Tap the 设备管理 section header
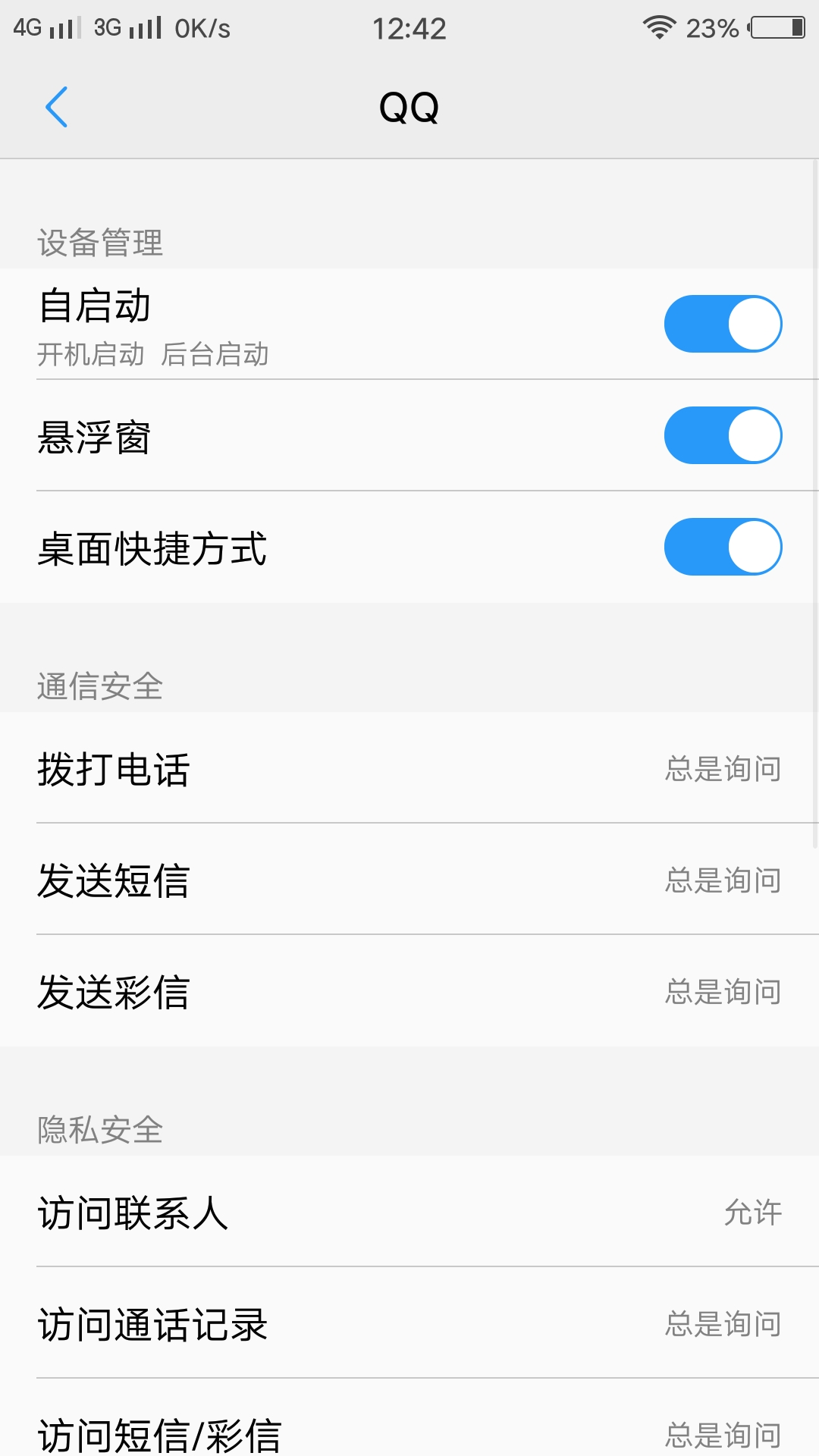The width and height of the screenshot is (819, 1456). coord(99,243)
